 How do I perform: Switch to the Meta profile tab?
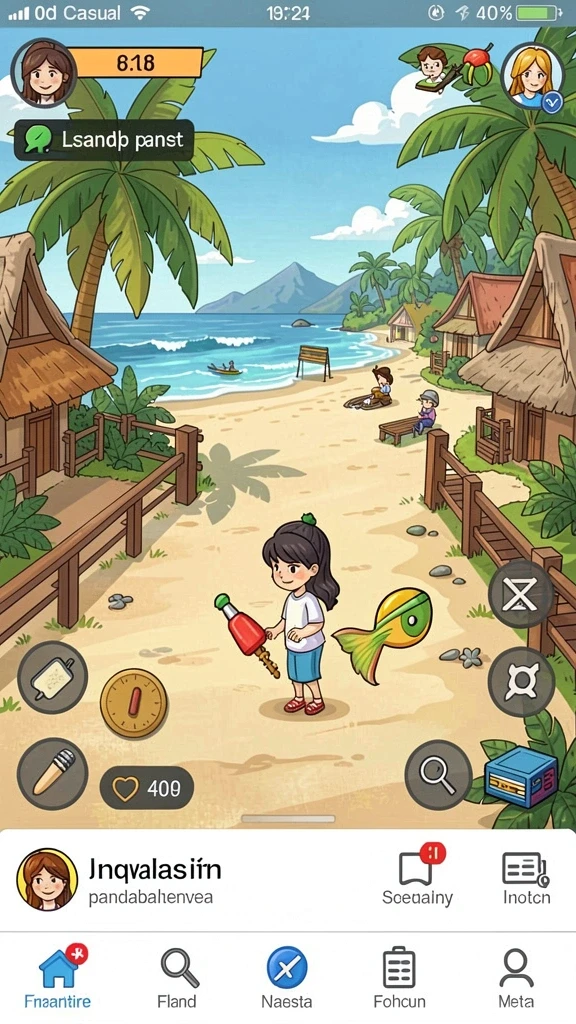click(516, 979)
